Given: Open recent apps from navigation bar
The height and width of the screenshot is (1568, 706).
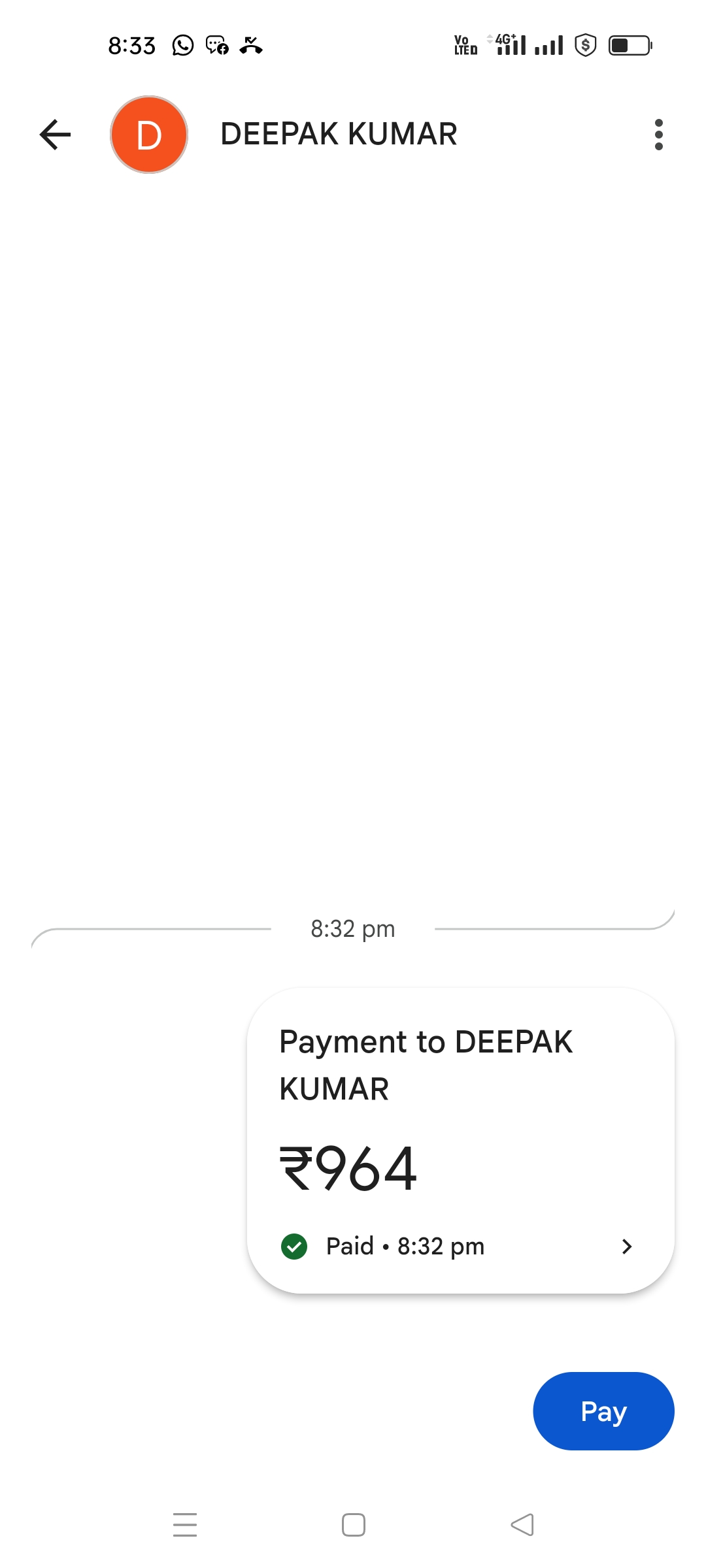Looking at the screenshot, I should 185,1525.
